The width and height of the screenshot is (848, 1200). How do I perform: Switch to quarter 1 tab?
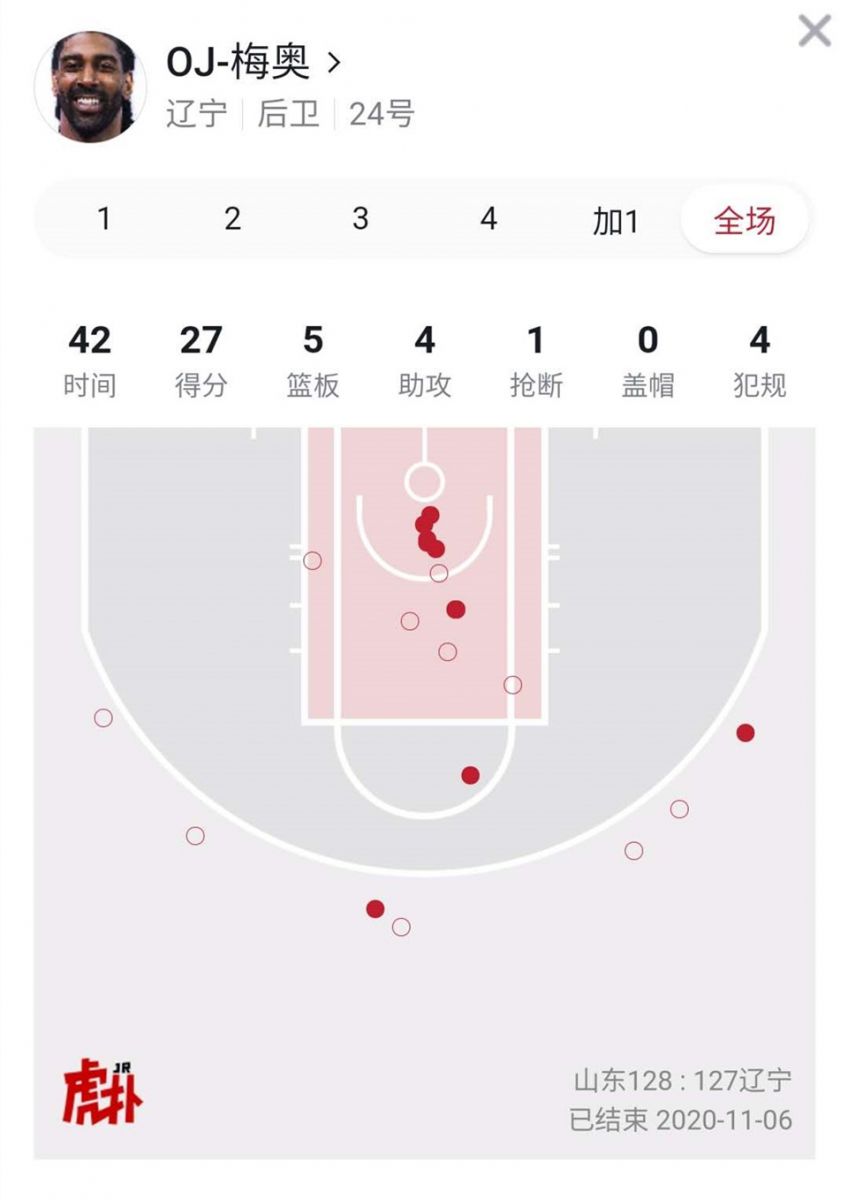[104, 219]
